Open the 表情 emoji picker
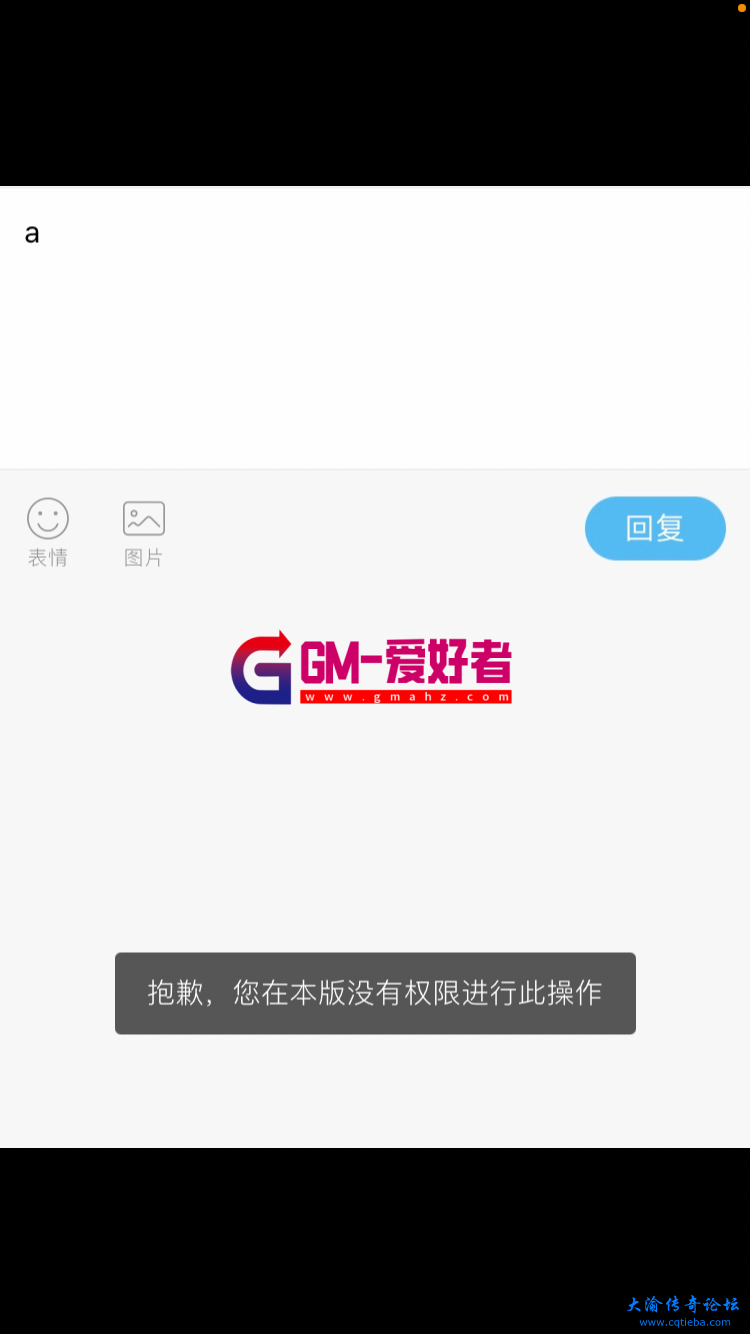Screen dimensions: 750x1334 point(48,531)
